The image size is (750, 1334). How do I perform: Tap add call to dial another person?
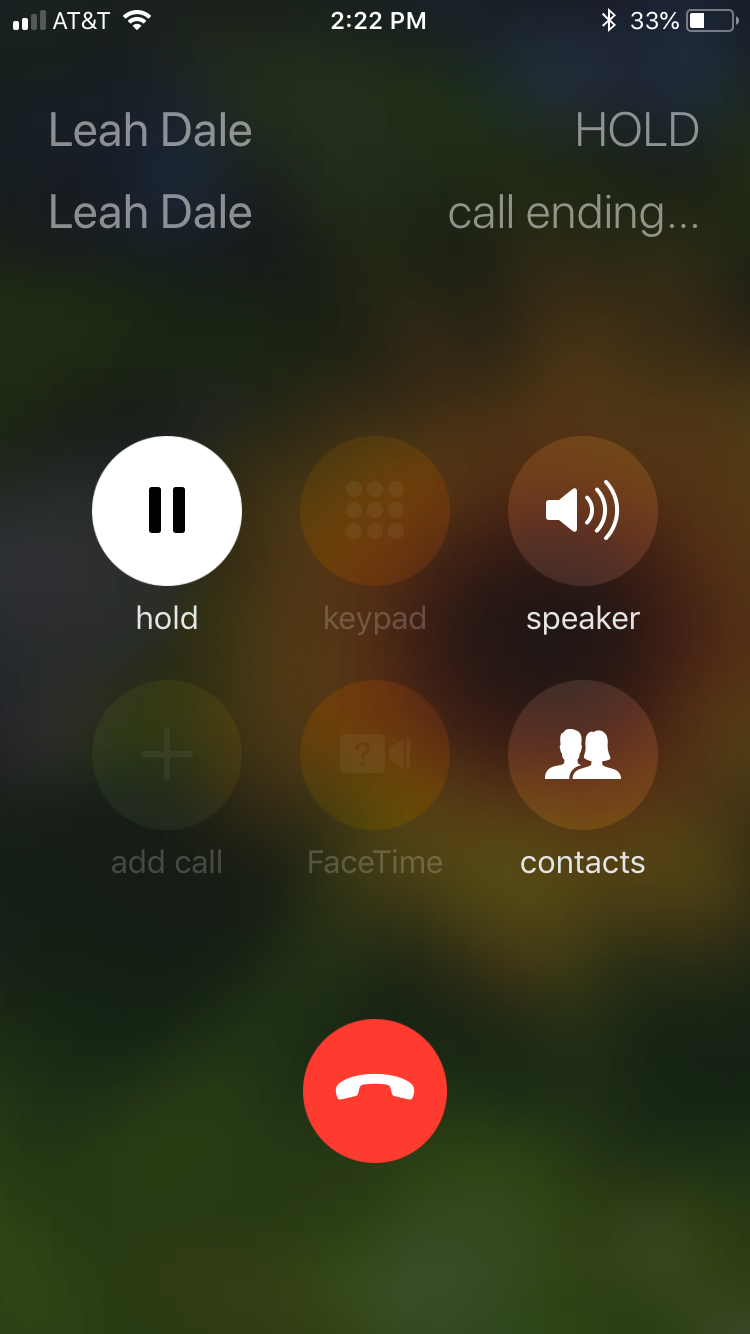point(166,755)
